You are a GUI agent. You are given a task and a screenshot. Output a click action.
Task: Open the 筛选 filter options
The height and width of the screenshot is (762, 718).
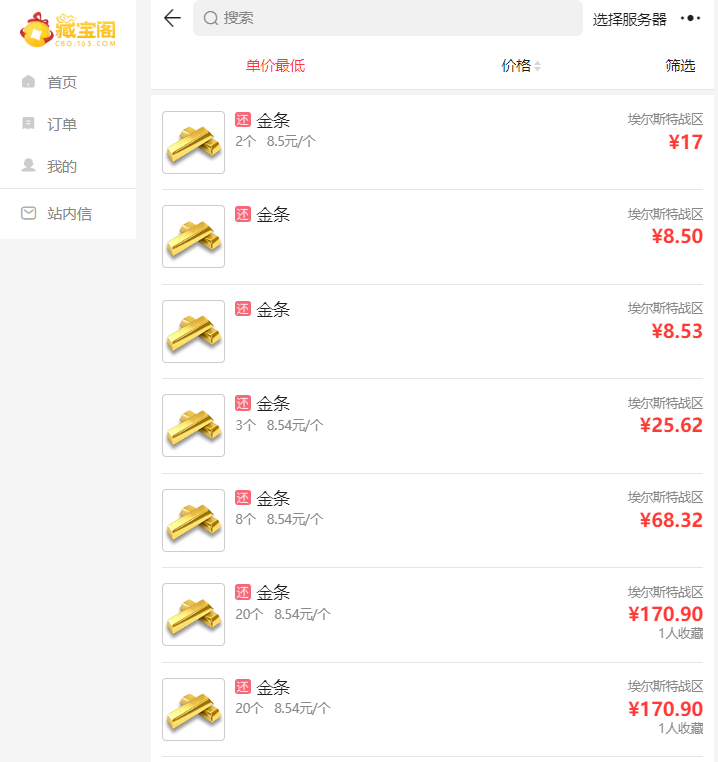pos(680,66)
